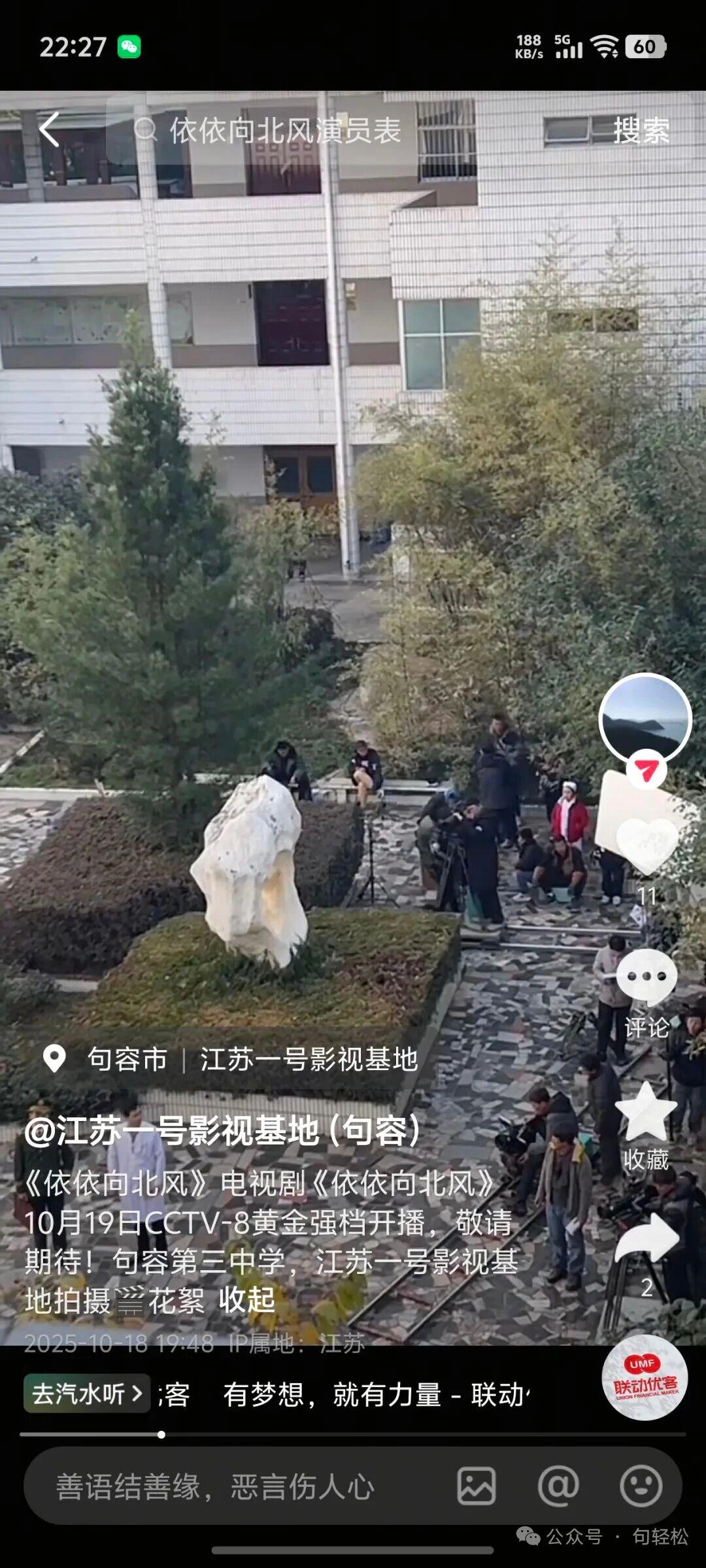This screenshot has height=1568, width=706.
Task: Go back using the top-left arrow
Action: pos(50,129)
